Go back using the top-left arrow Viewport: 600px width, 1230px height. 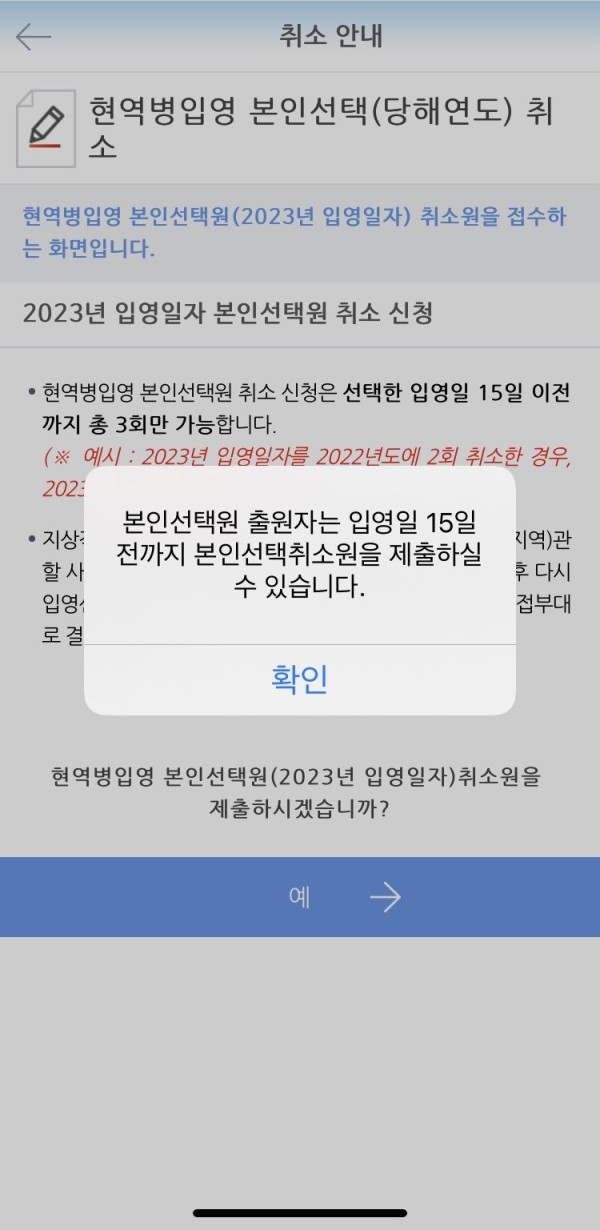(33, 37)
